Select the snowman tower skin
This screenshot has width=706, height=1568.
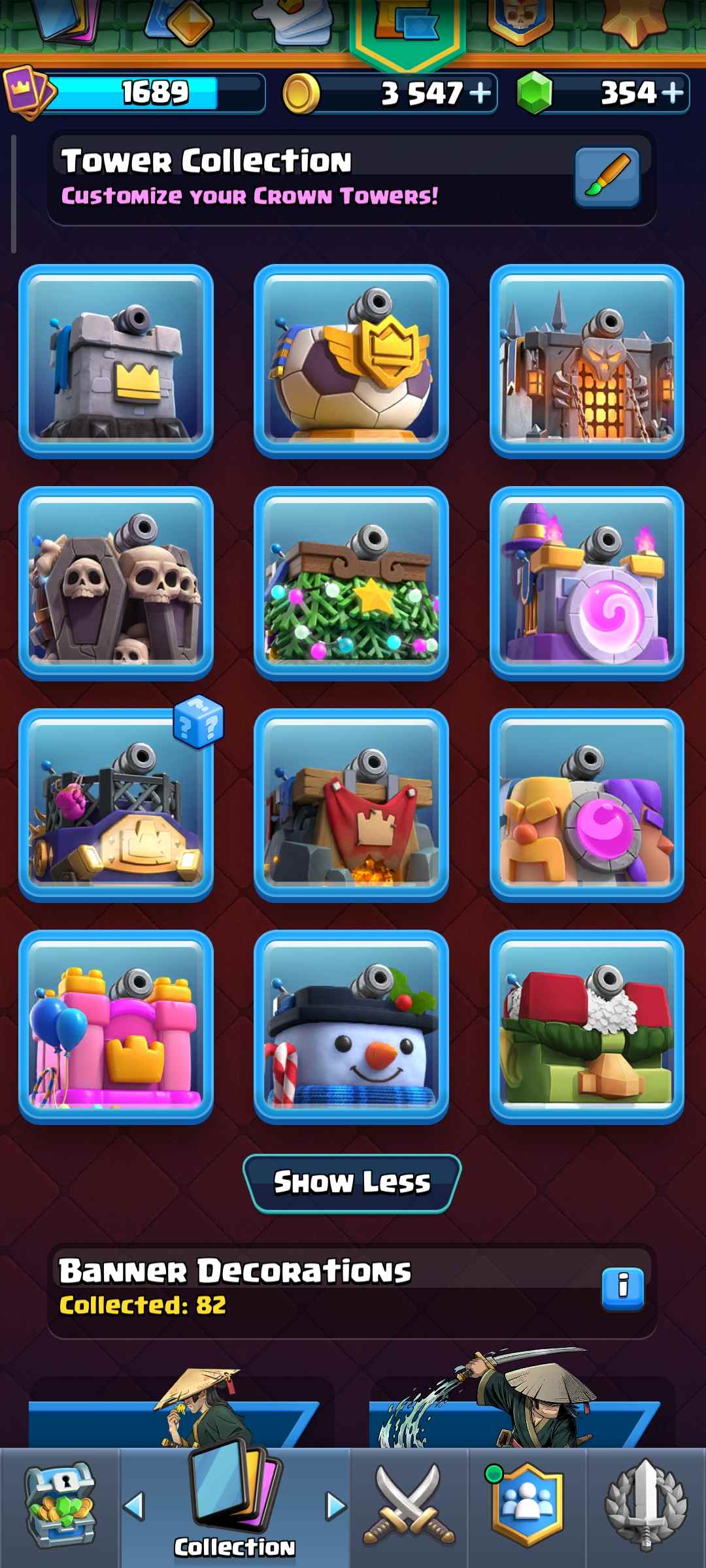tap(351, 1027)
